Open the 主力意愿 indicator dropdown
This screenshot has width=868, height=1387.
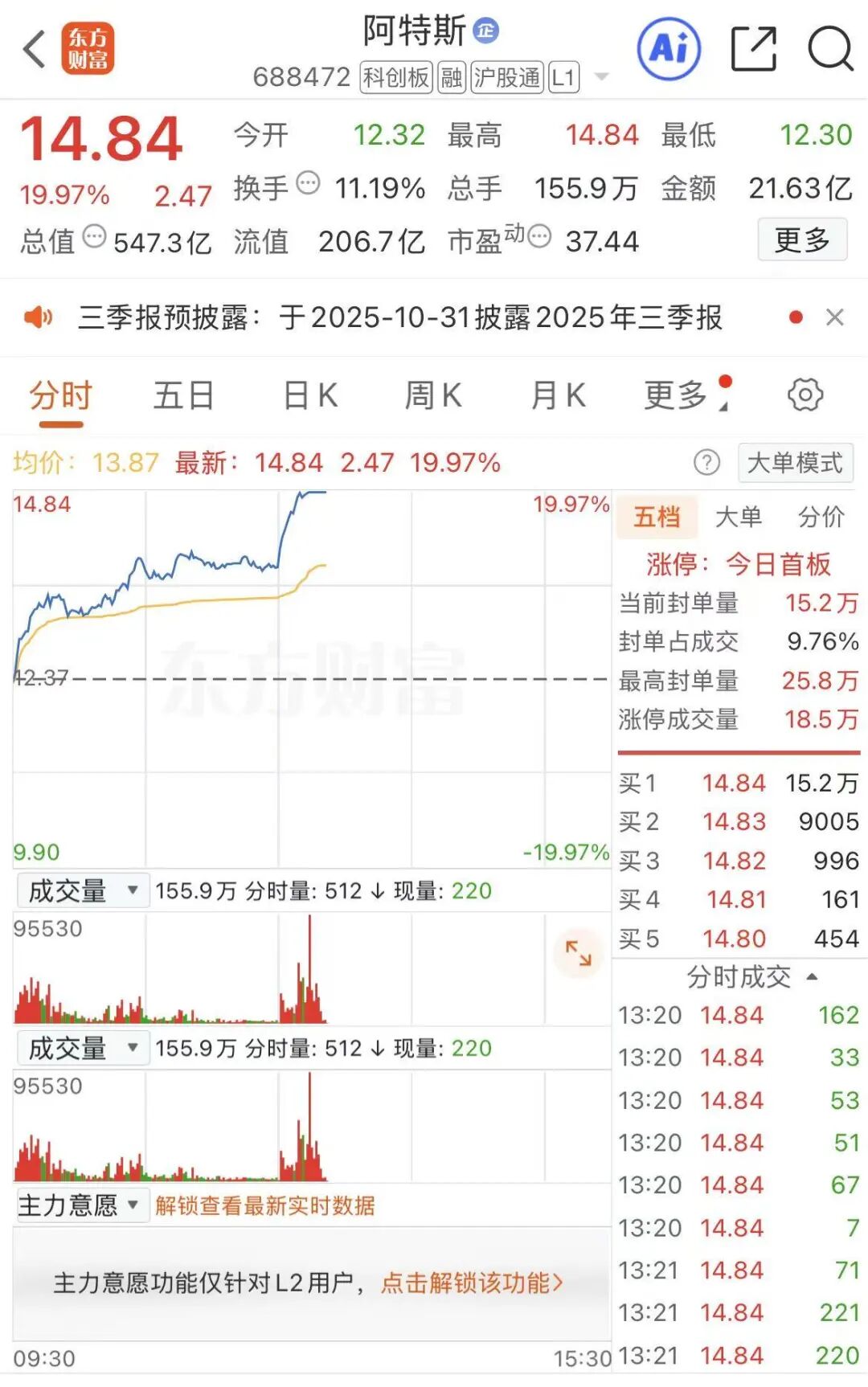[x=79, y=1205]
